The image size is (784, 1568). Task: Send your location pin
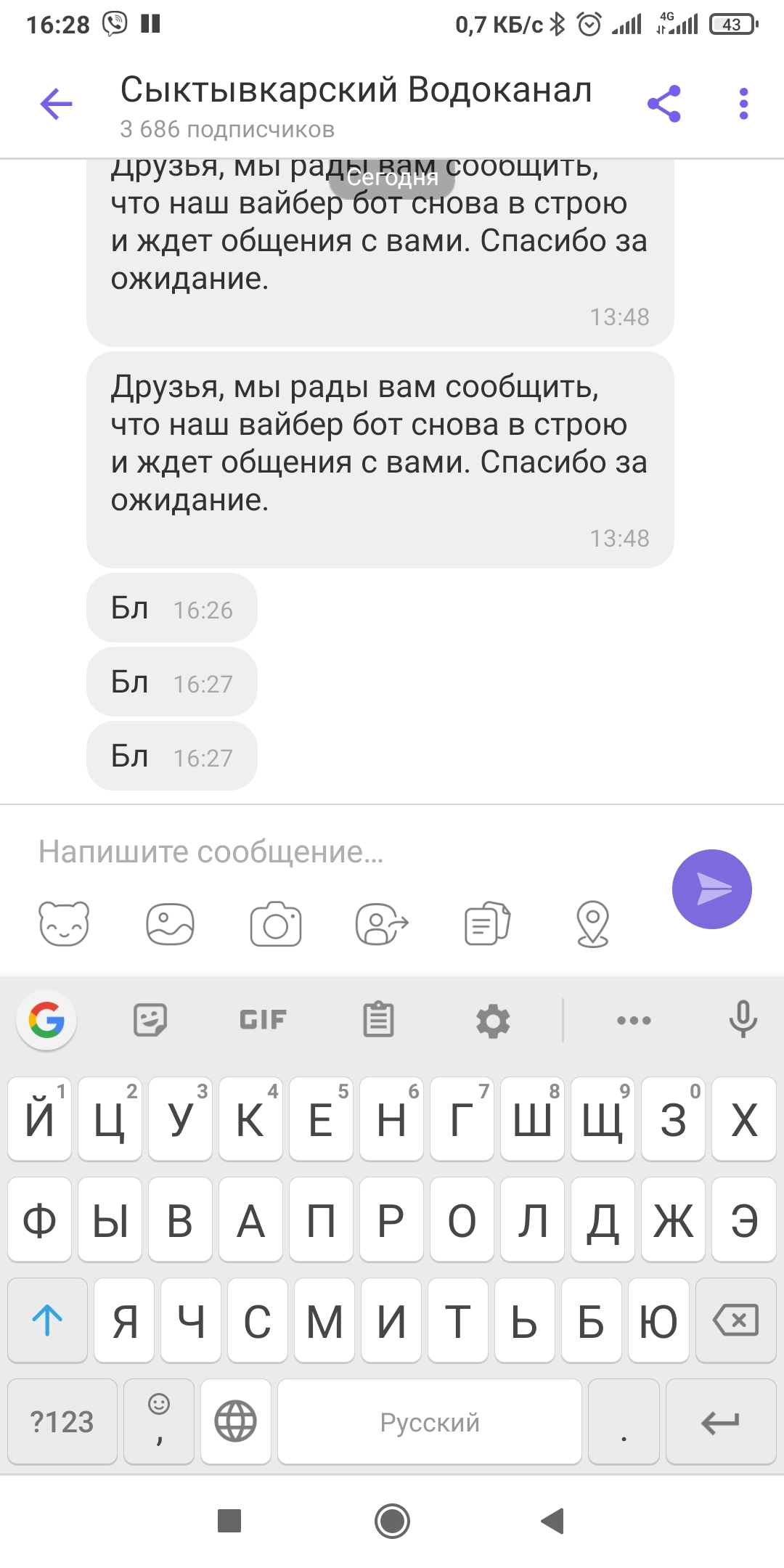coord(592,924)
